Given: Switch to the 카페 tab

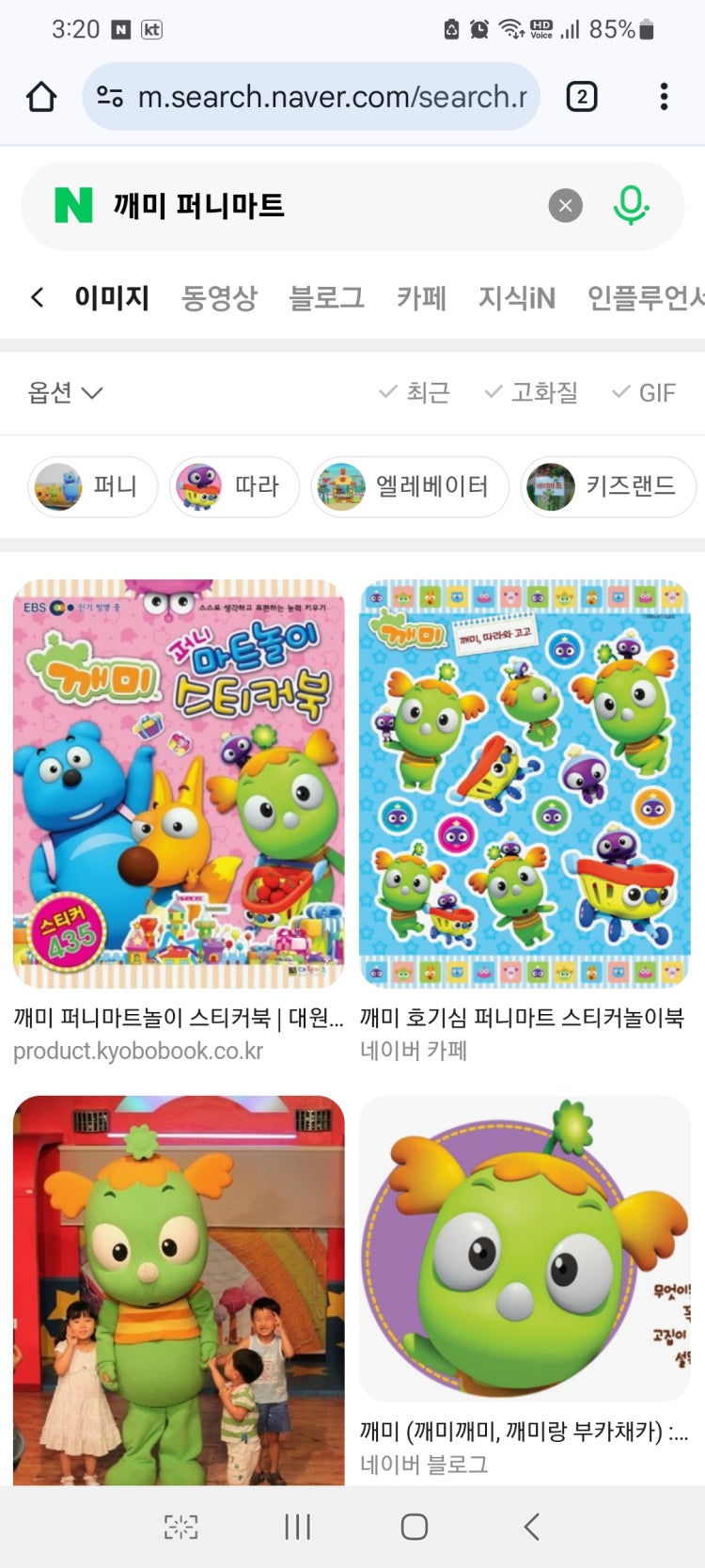Looking at the screenshot, I should click(420, 298).
